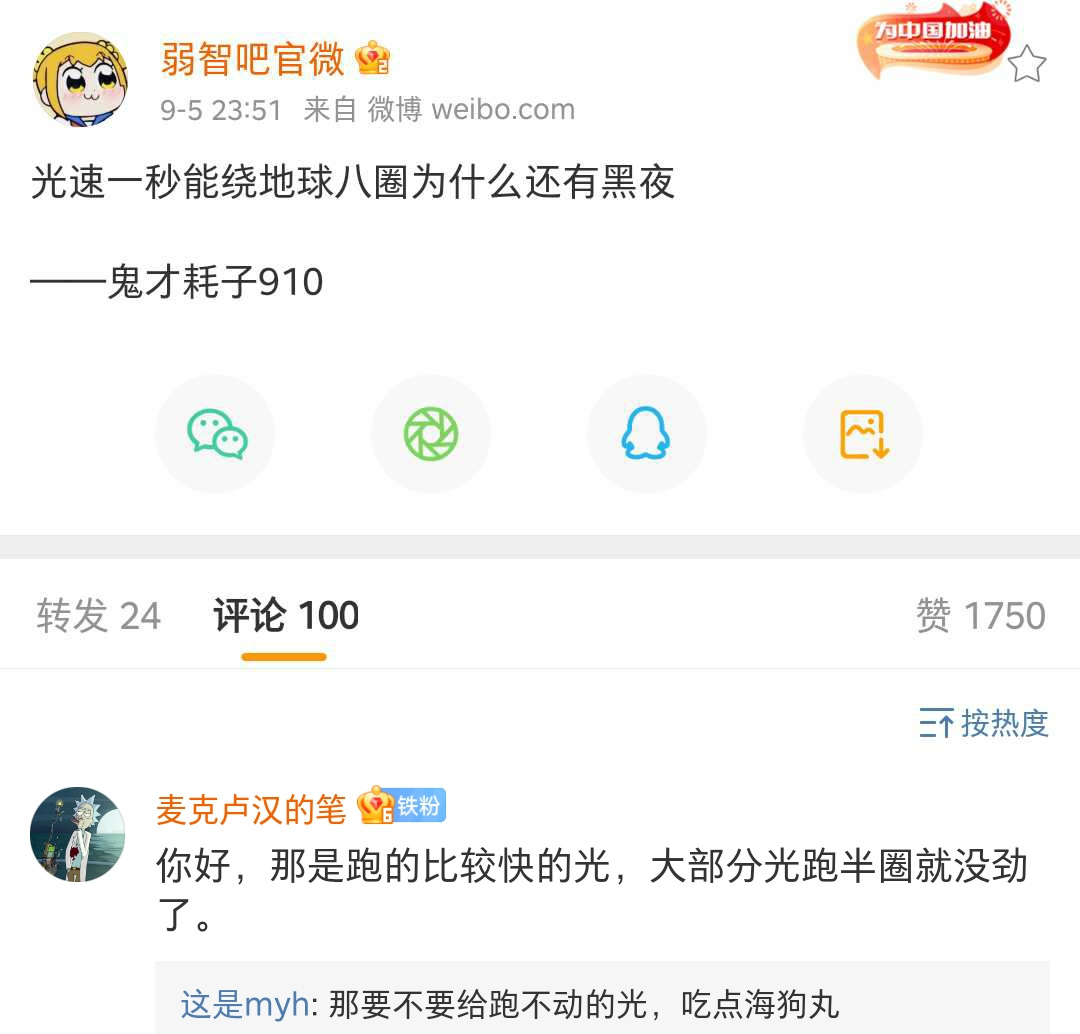Open the 弱智吧官微 username link

tap(252, 60)
